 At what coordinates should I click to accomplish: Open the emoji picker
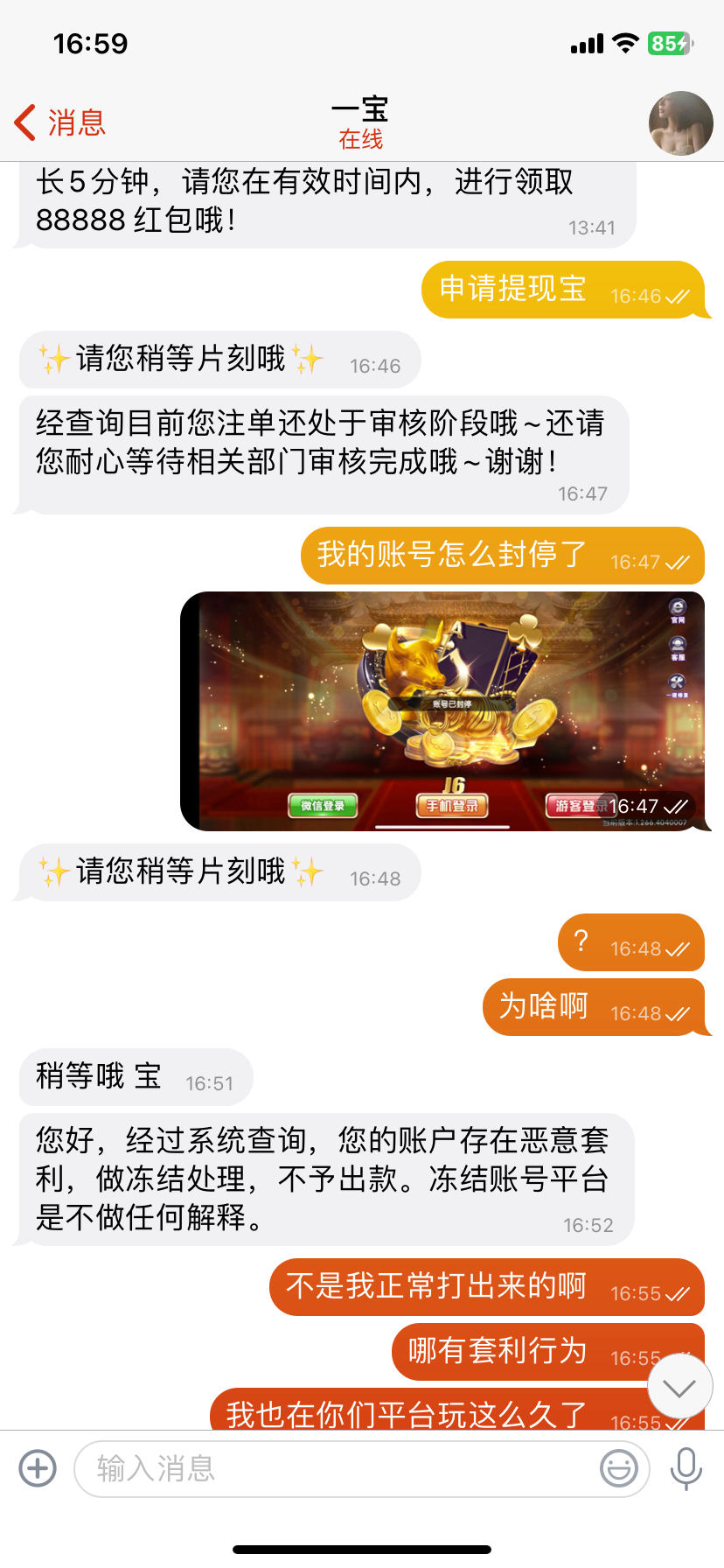click(x=618, y=1468)
